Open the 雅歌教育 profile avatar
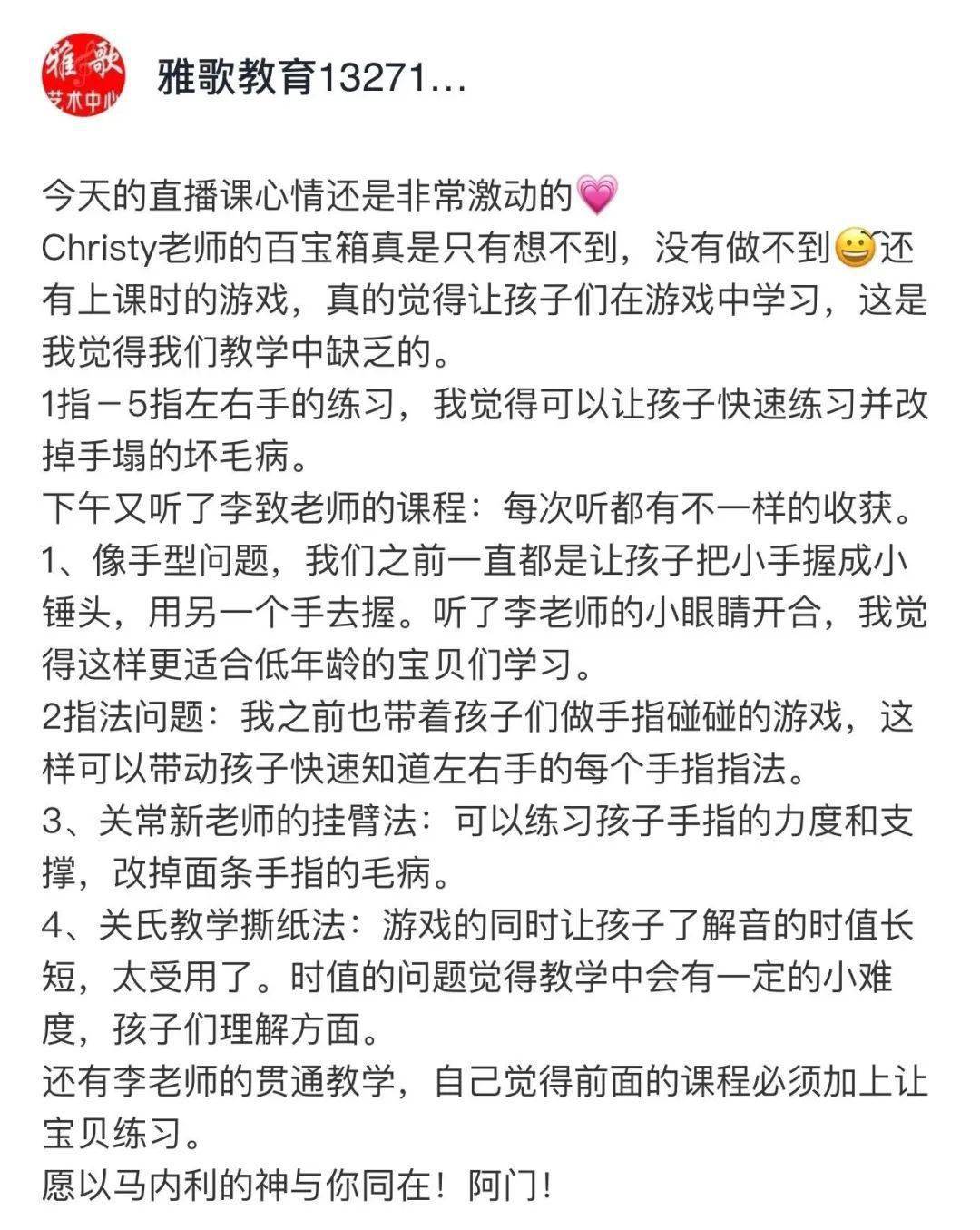The width and height of the screenshot is (980, 1230). pos(83,79)
